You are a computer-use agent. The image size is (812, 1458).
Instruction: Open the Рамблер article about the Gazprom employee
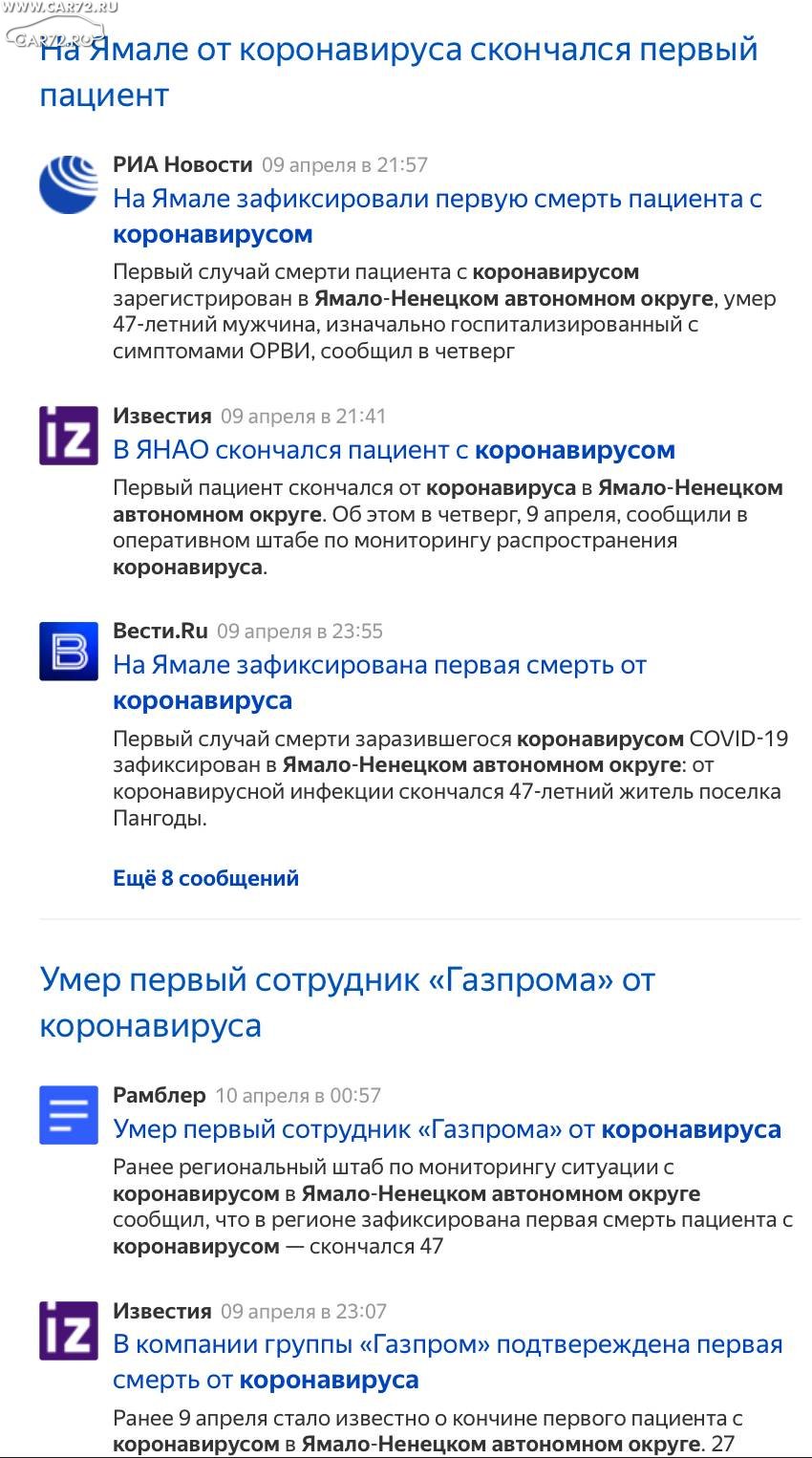point(447,1129)
